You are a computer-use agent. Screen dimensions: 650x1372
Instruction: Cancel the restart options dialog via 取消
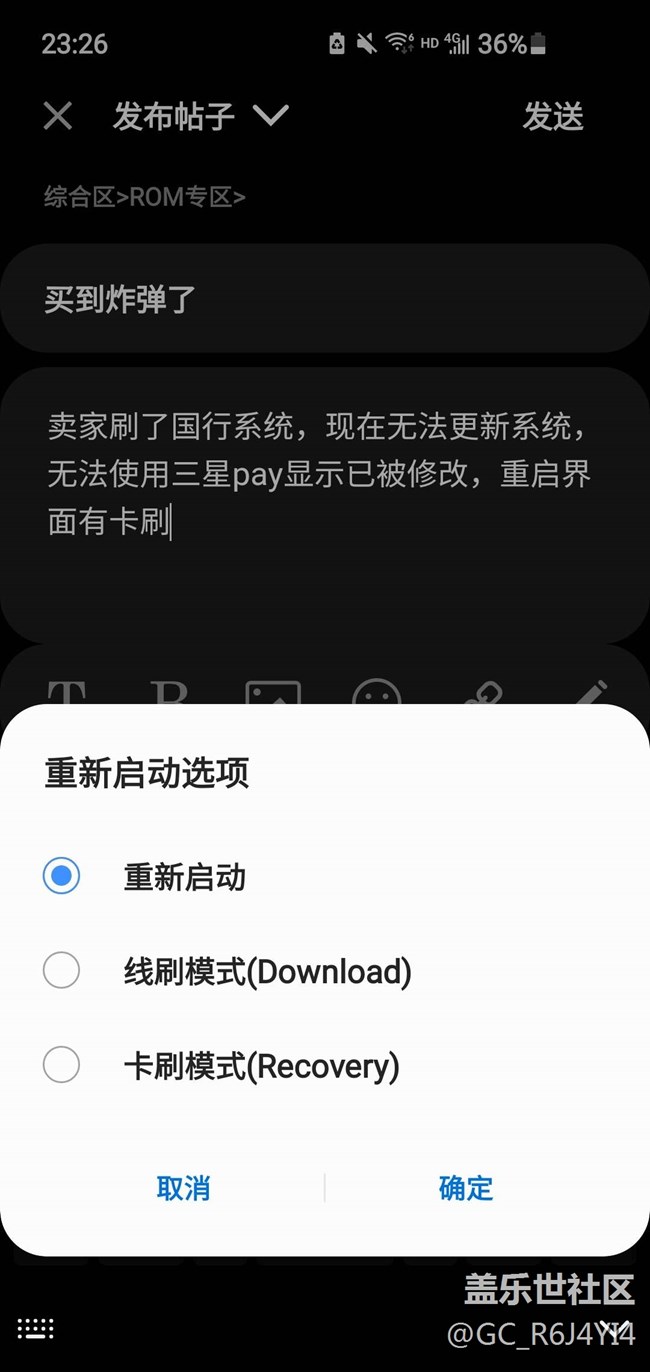[183, 1188]
